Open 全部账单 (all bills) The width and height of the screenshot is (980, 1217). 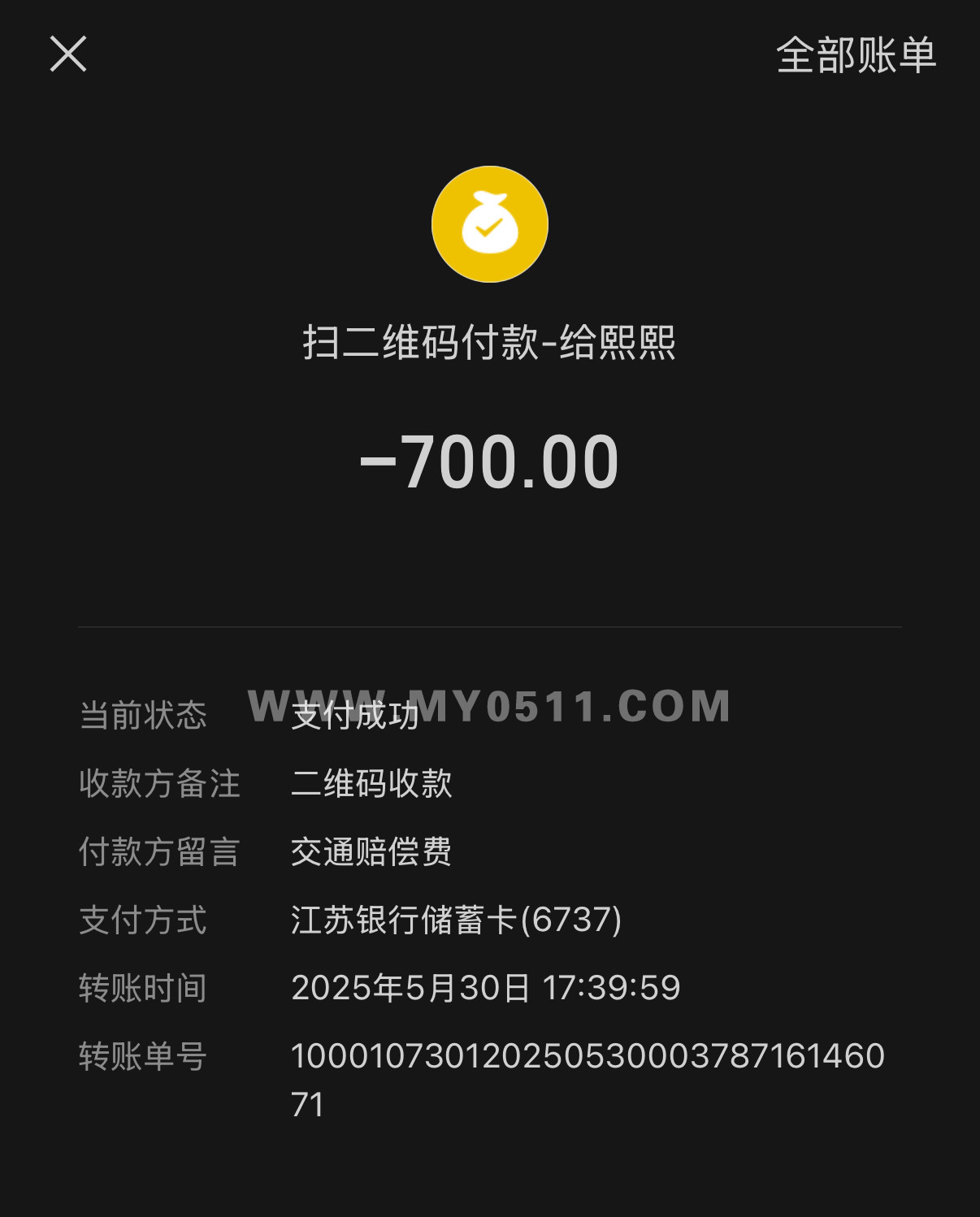[856, 55]
